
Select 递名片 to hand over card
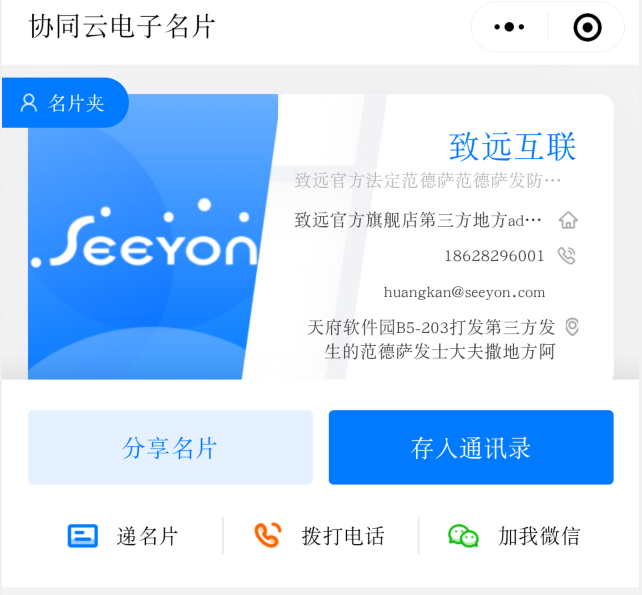123,536
